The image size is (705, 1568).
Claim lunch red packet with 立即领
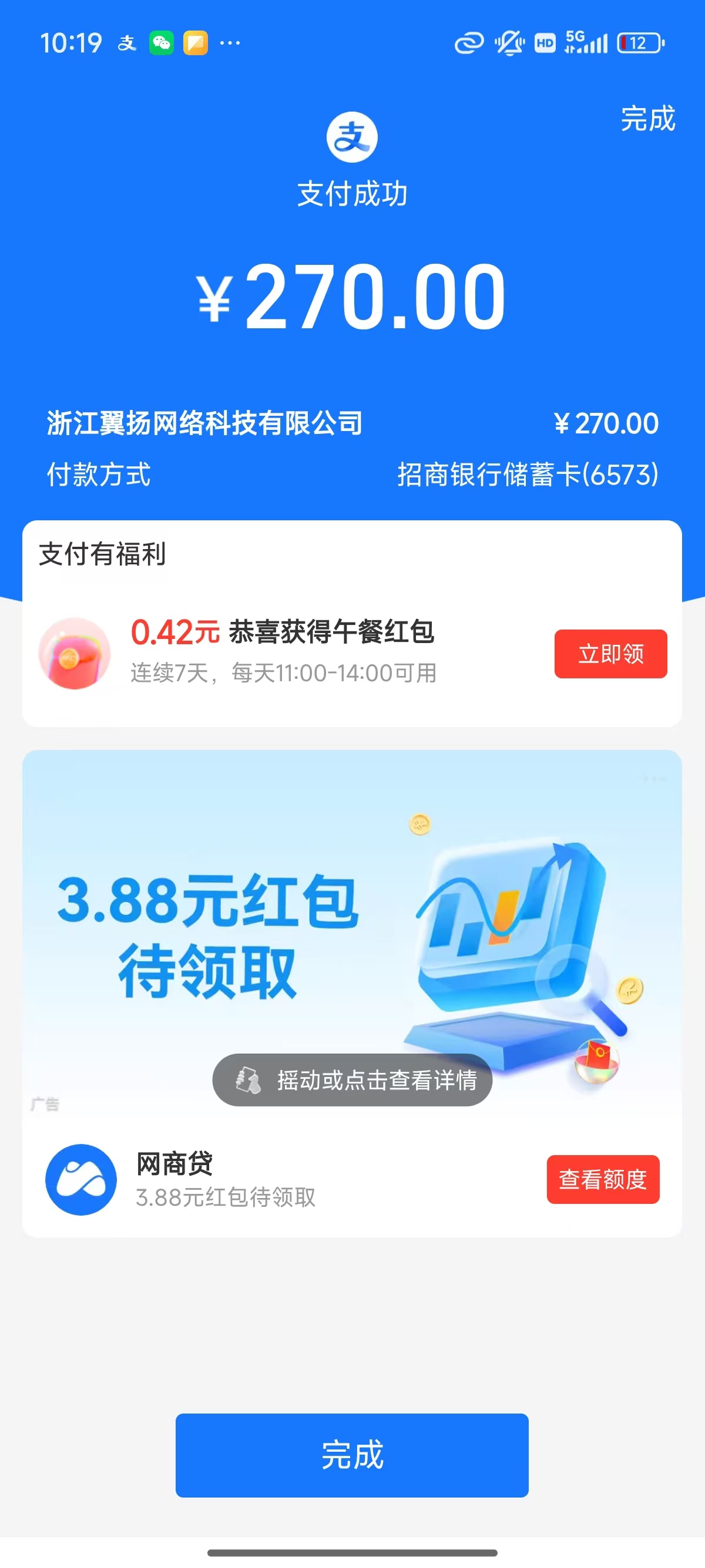click(x=610, y=654)
